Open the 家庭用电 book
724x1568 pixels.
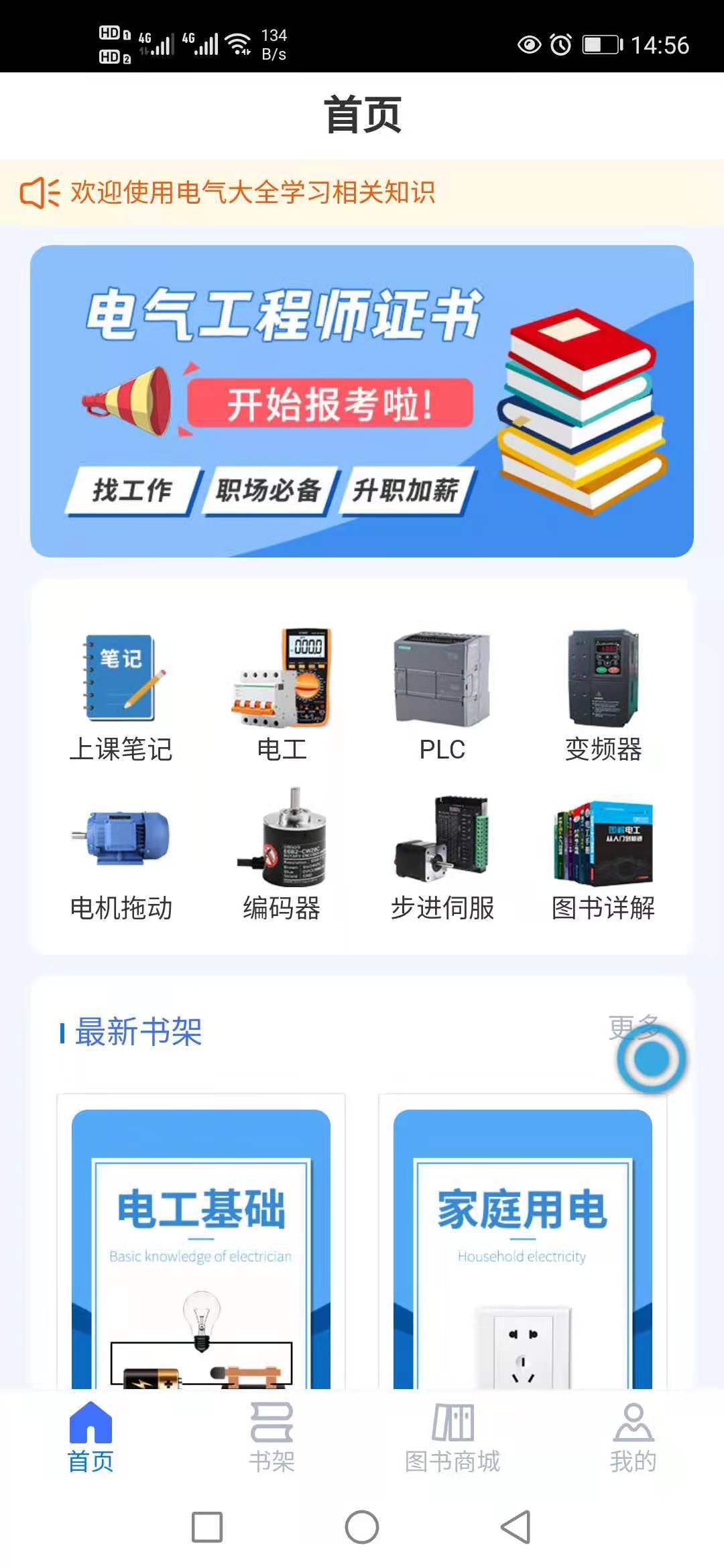523,1246
